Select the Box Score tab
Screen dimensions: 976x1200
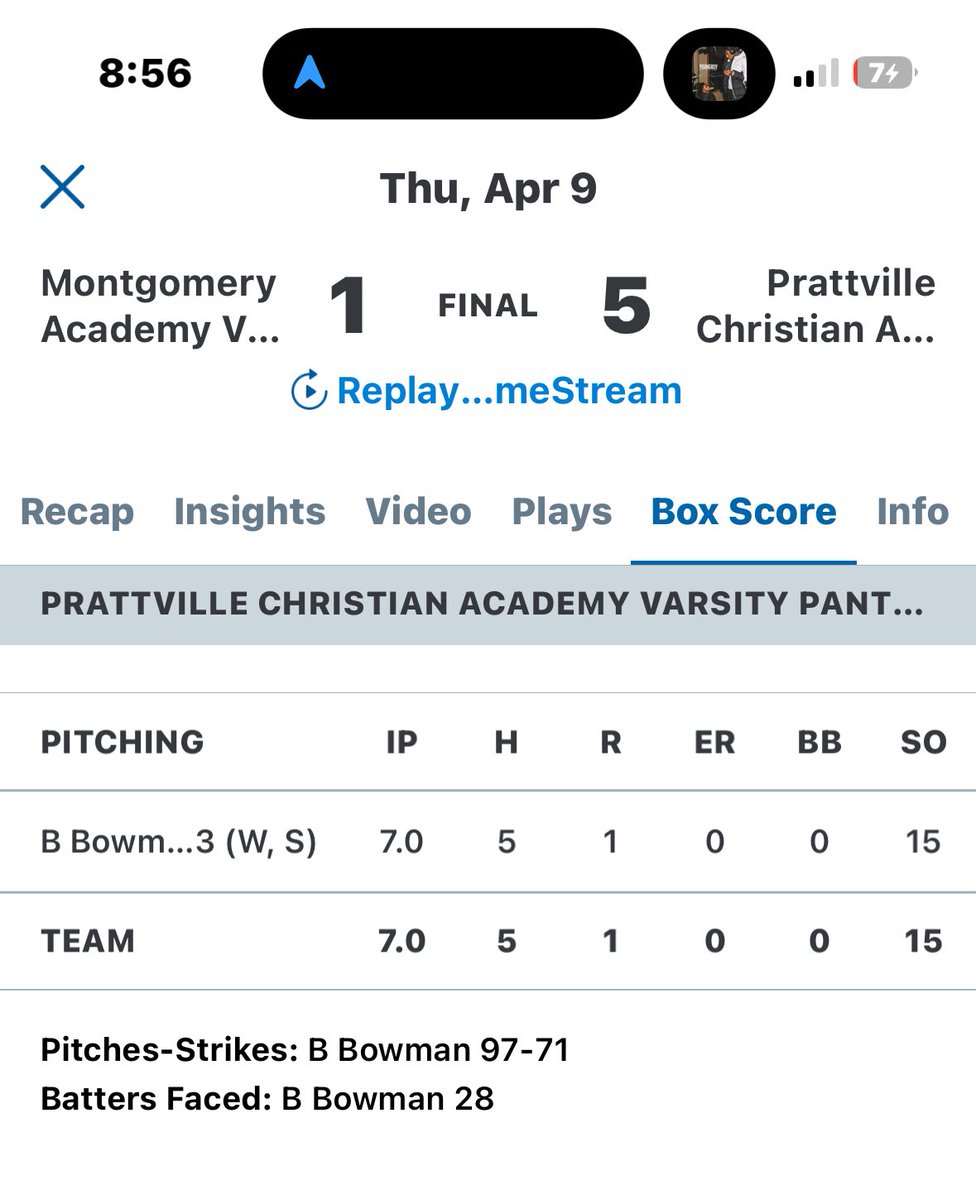(x=743, y=511)
